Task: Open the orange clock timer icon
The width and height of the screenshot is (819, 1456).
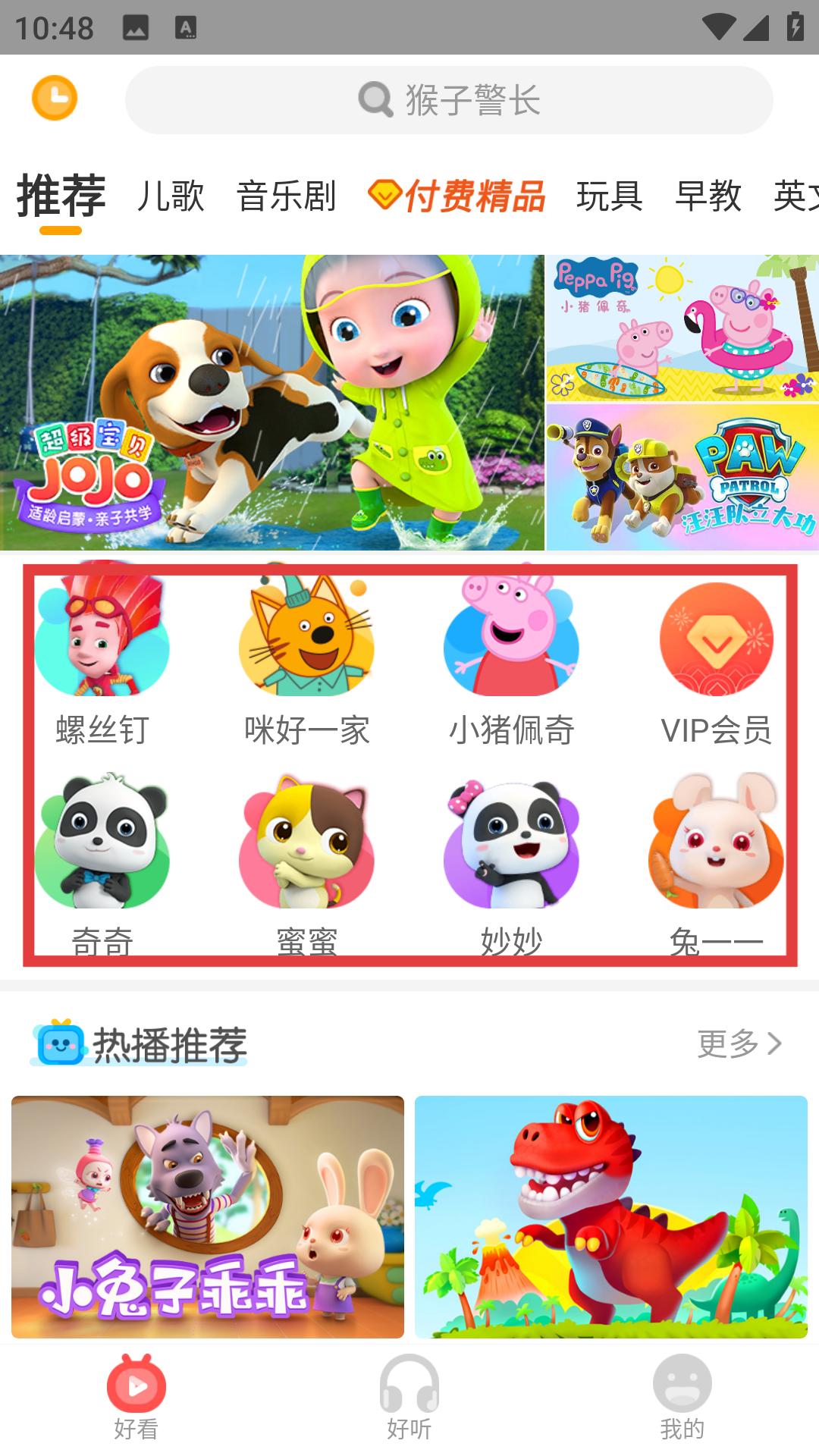Action: coord(55,98)
